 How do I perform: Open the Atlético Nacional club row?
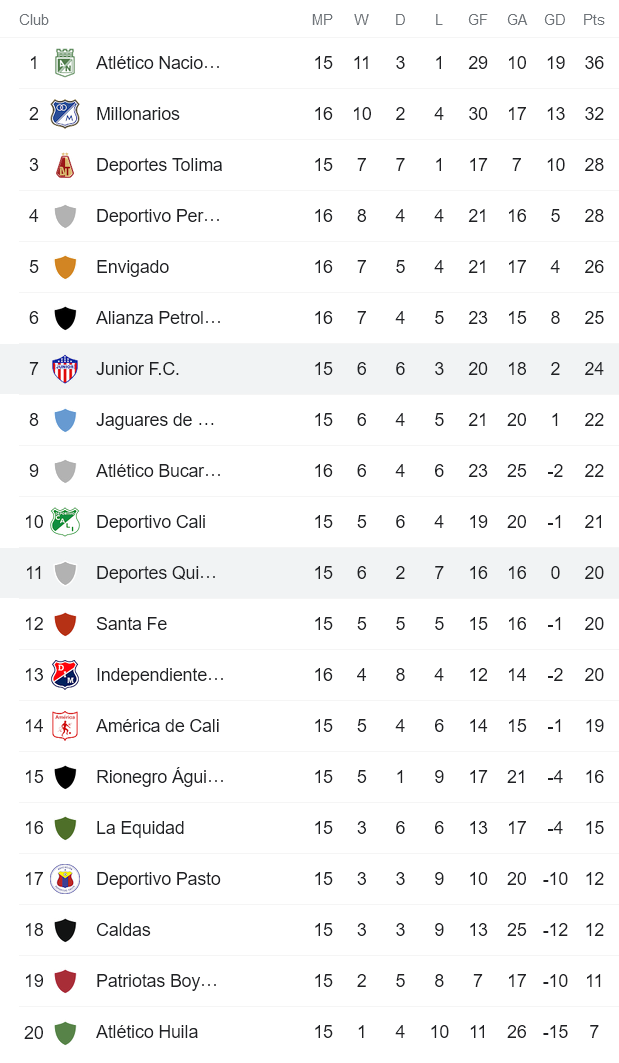(158, 63)
